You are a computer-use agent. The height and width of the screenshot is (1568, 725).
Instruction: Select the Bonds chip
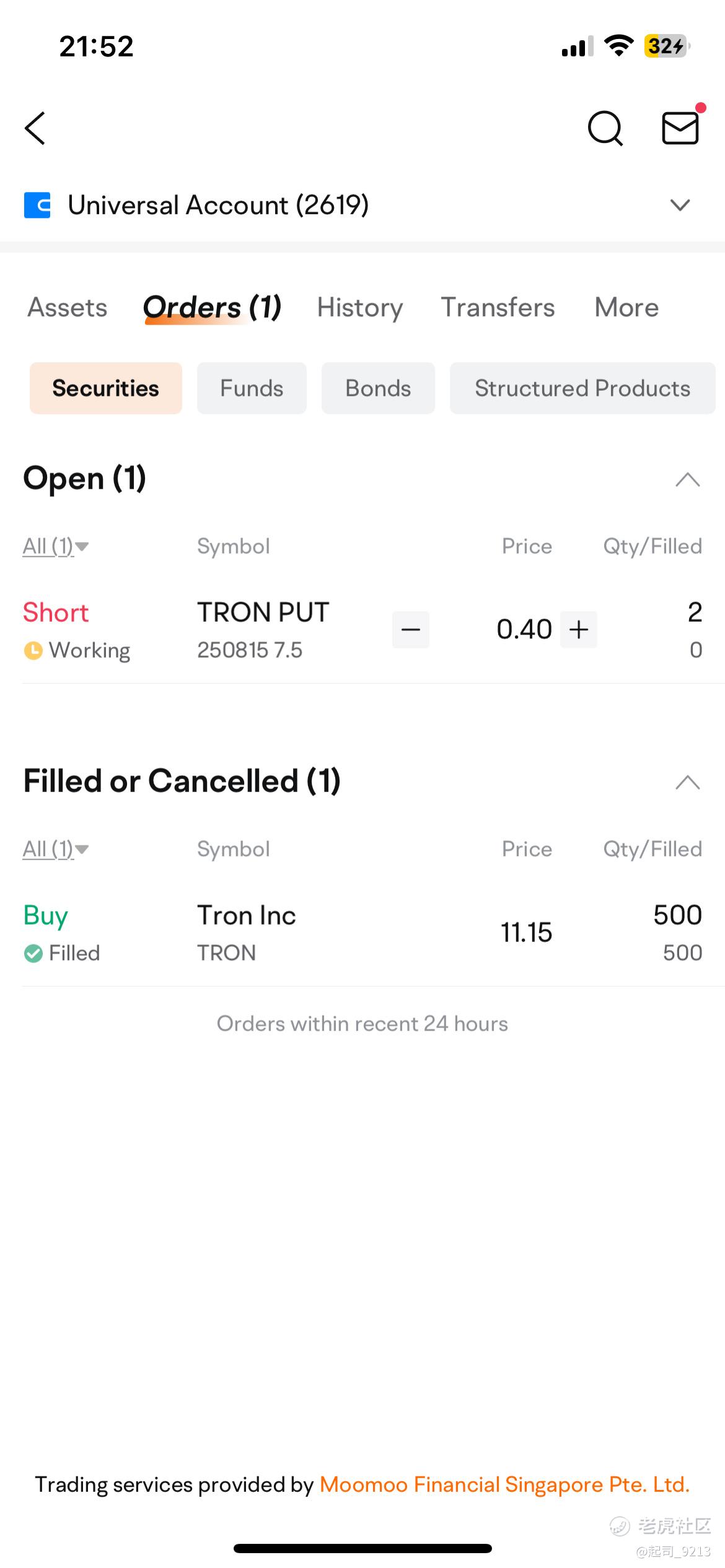(378, 388)
